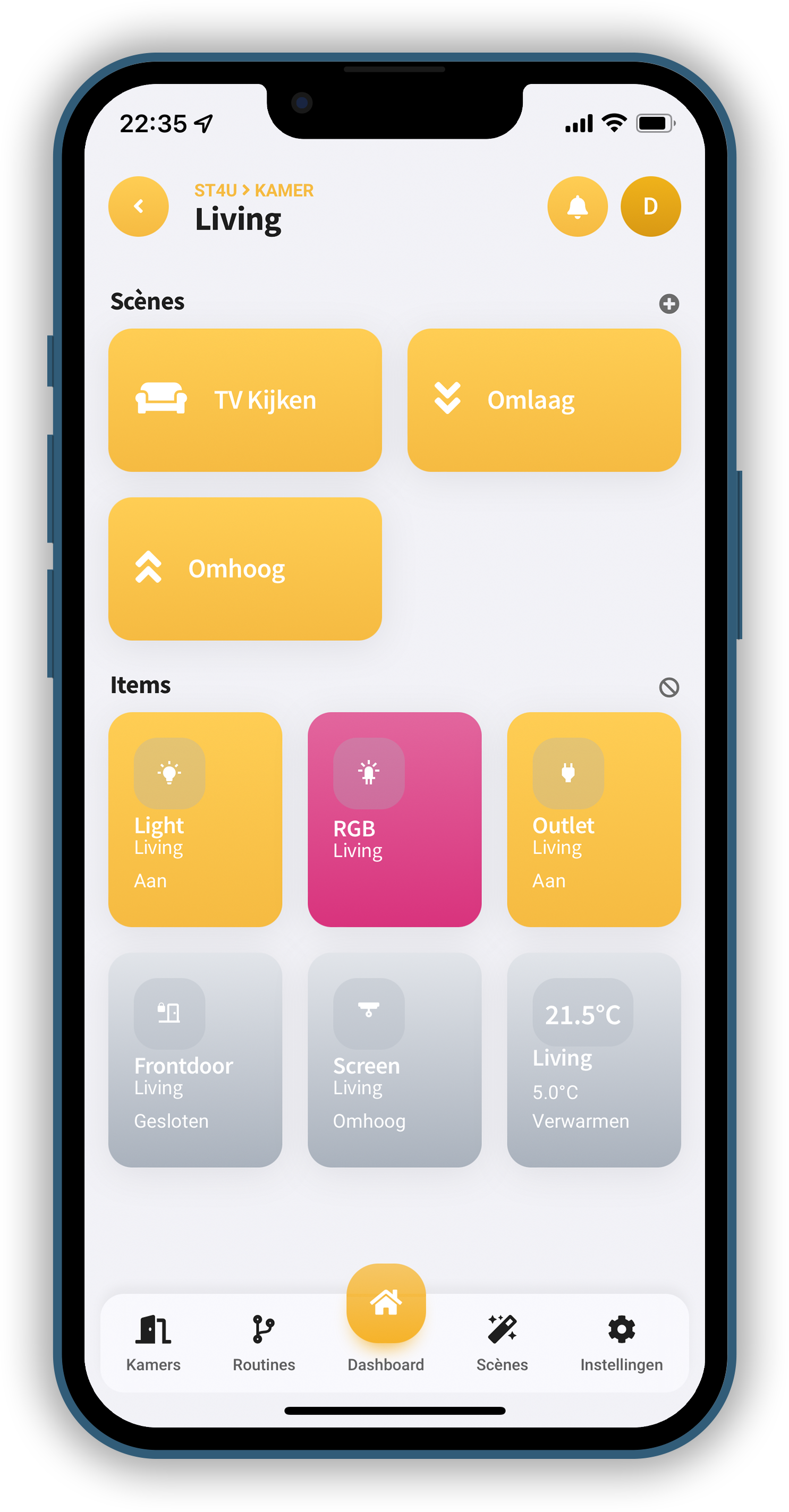Toggle the Light Living item
This screenshot has width=789, height=1512.
[x=195, y=819]
